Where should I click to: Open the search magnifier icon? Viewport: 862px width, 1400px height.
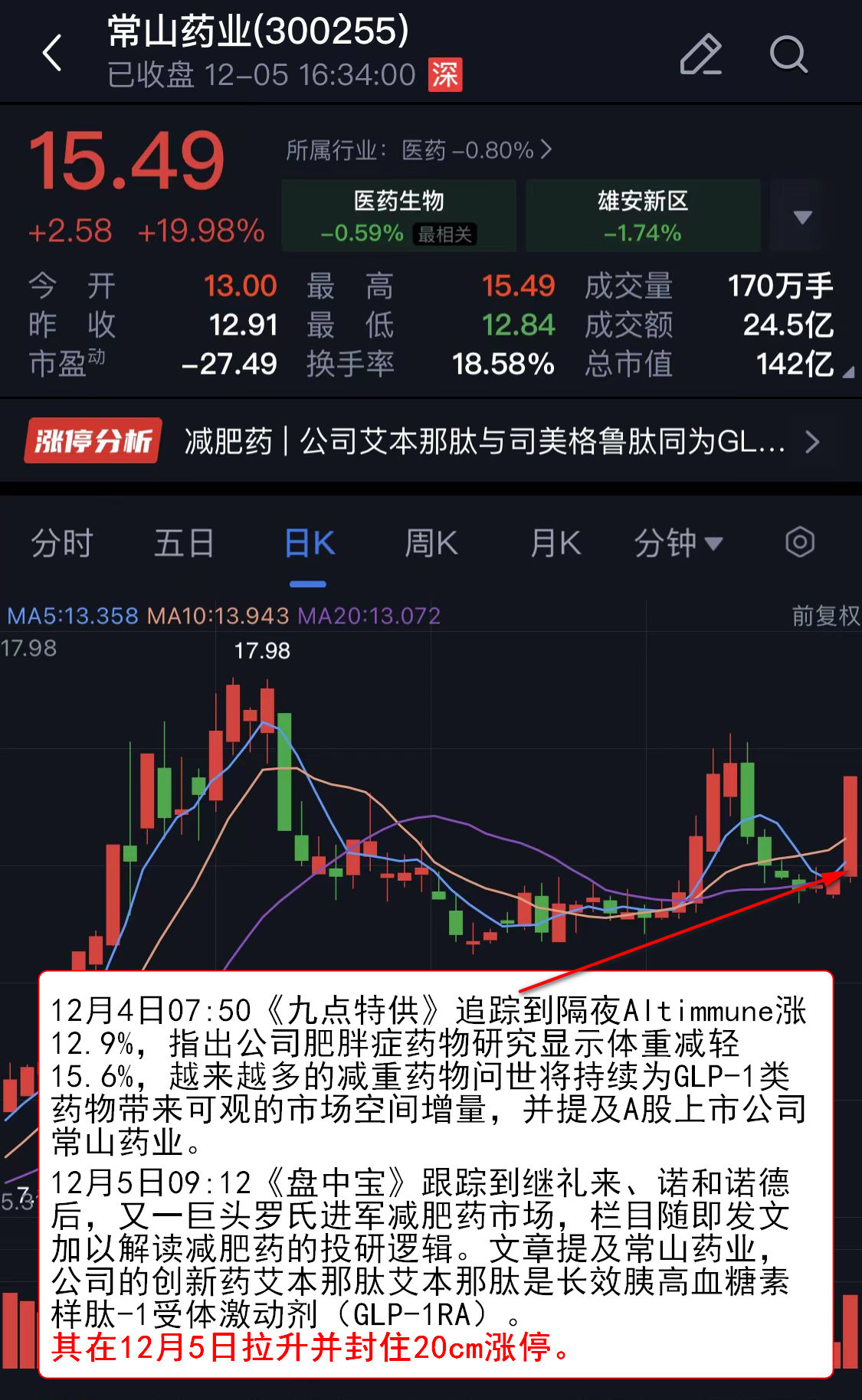point(788,54)
